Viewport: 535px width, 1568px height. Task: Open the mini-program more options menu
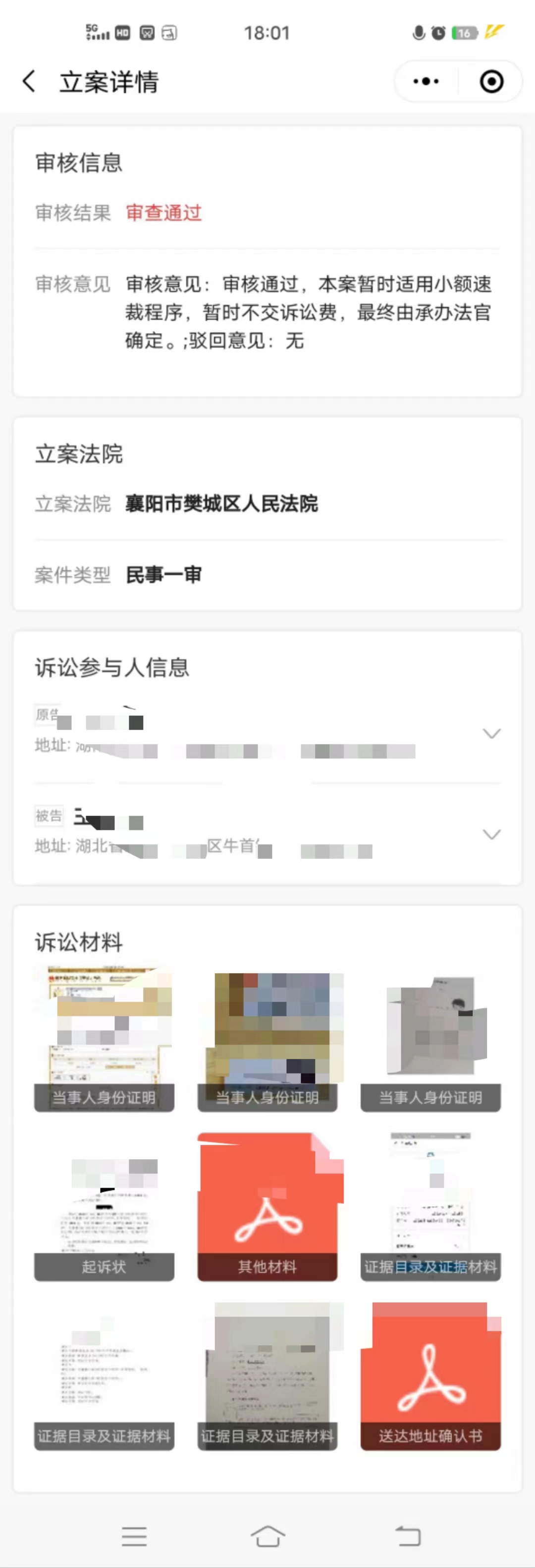[426, 81]
